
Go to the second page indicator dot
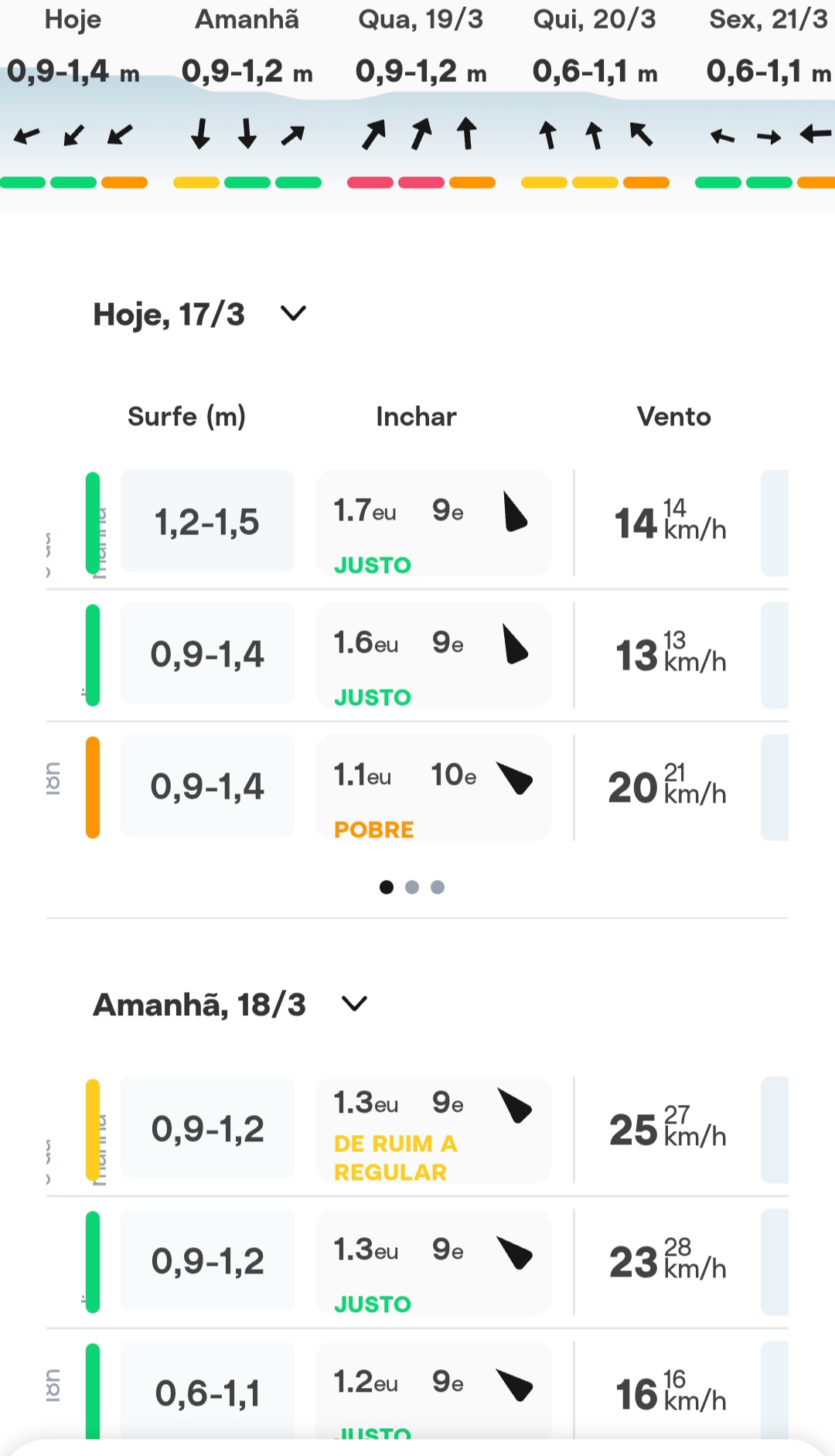coord(412,887)
